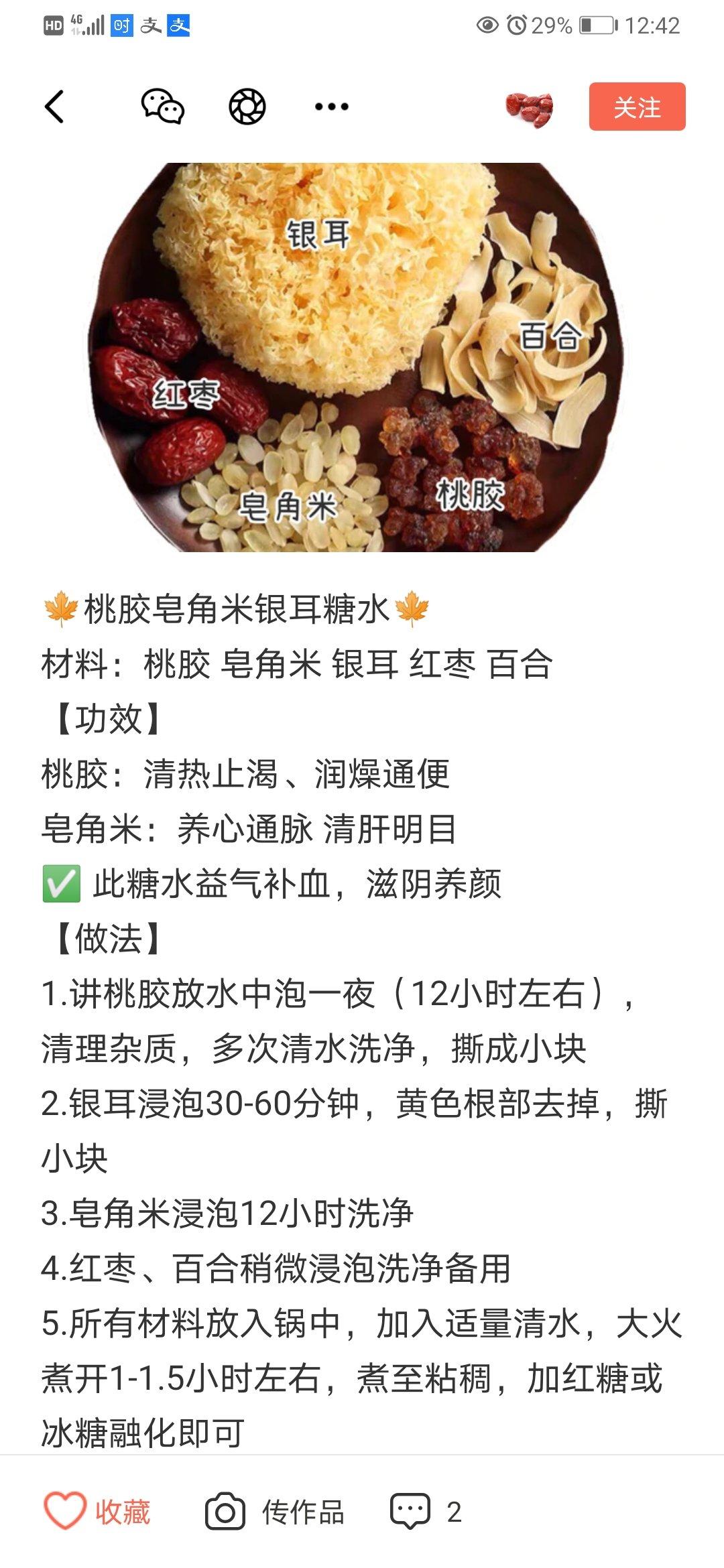Viewport: 724px width, 1568px height.
Task: Share this recipe to WeChat
Action: click(x=162, y=107)
